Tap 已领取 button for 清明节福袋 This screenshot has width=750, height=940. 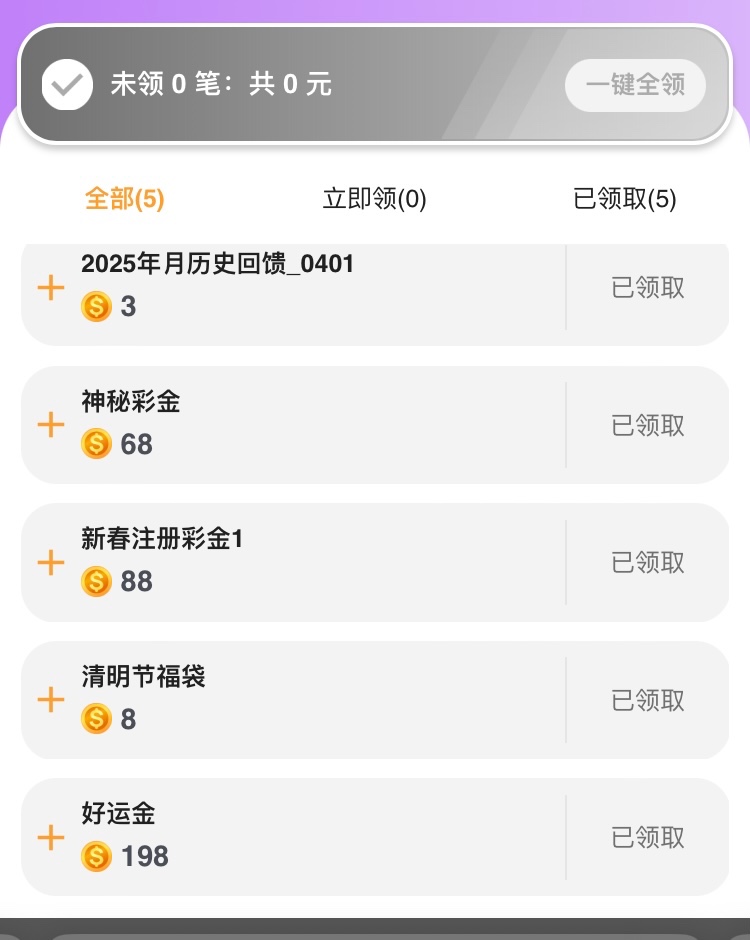point(648,700)
